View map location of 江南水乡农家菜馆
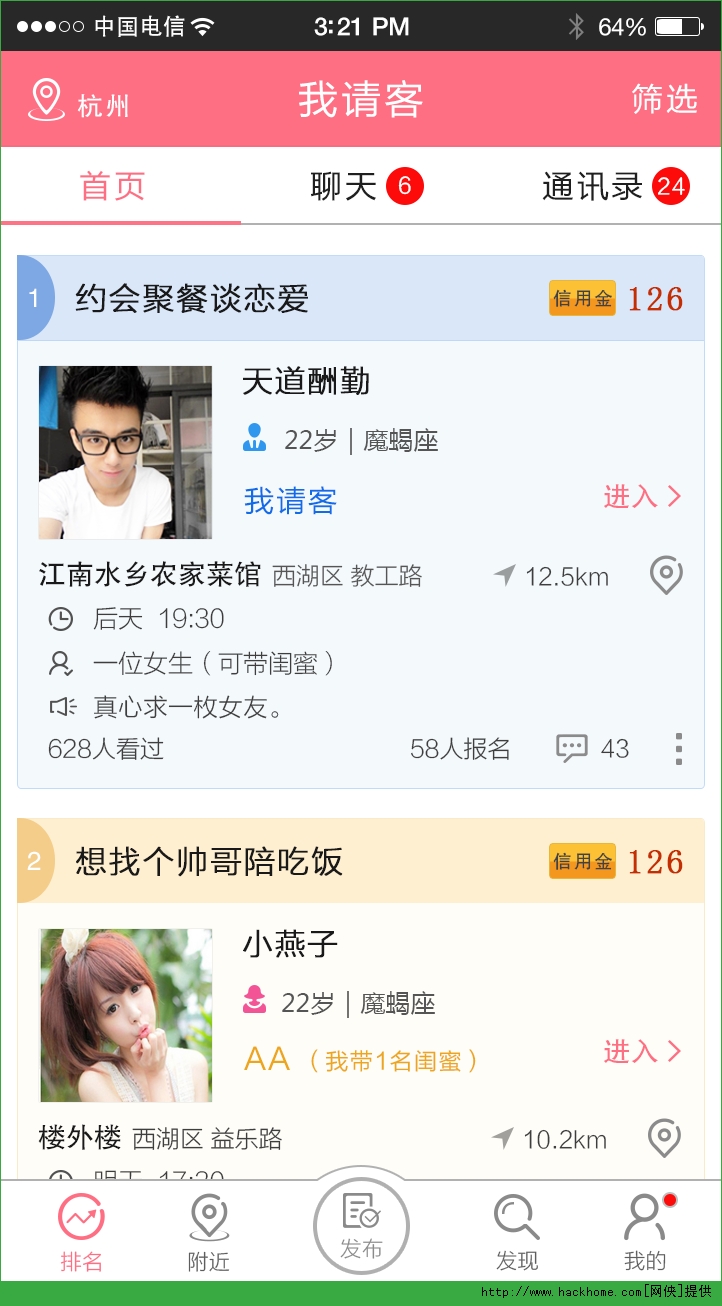Viewport: 722px width, 1306px height. pos(665,576)
